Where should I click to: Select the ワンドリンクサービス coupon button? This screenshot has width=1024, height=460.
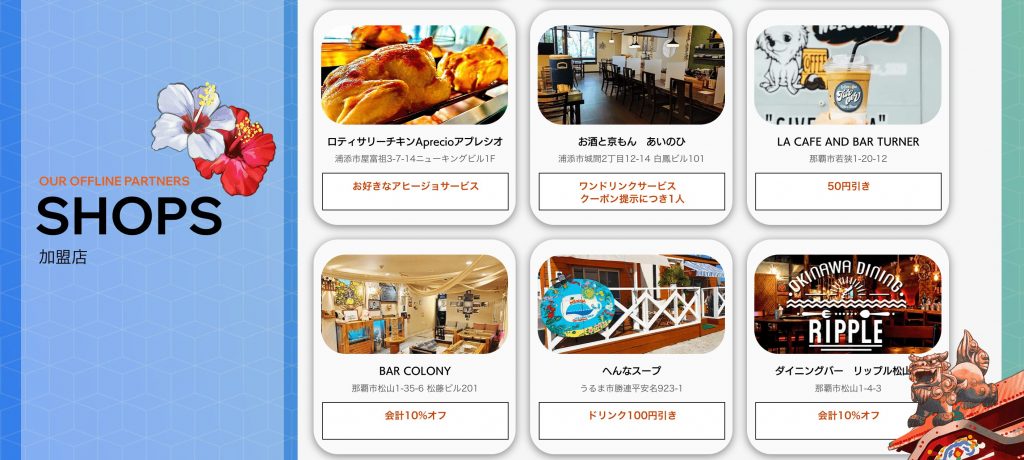(x=631, y=192)
